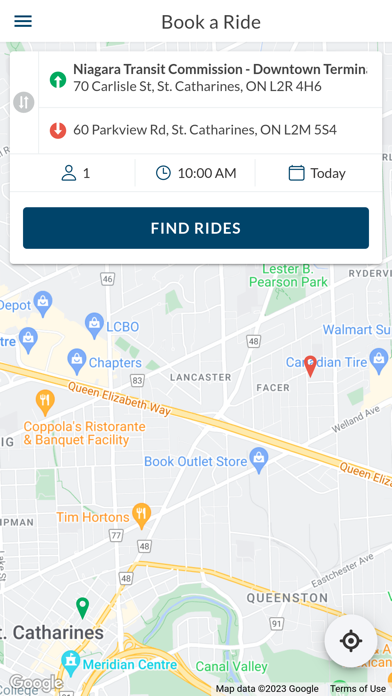Tap the Find Rides button
The width and height of the screenshot is (392, 696).
coord(196,228)
